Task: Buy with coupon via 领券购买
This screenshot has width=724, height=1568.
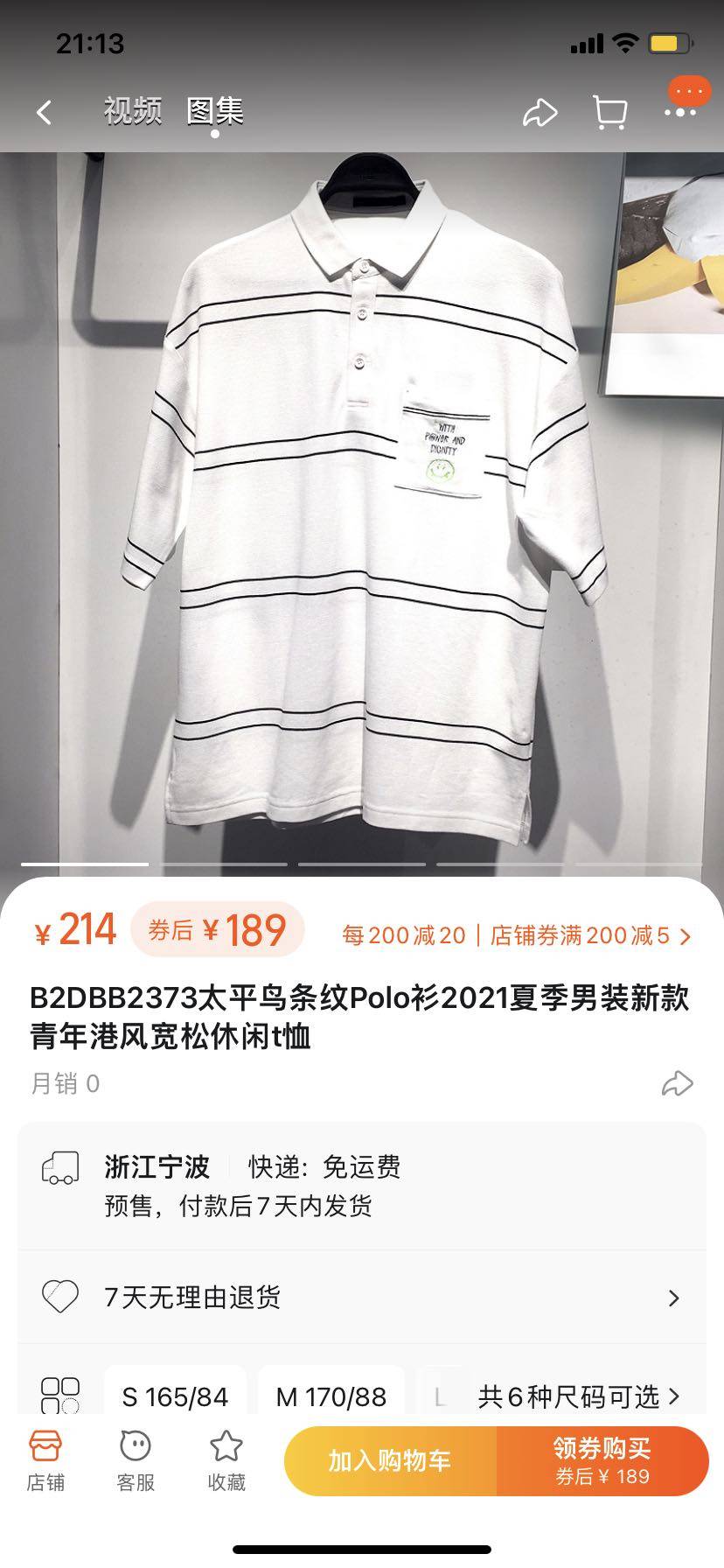Action: 602,1461
